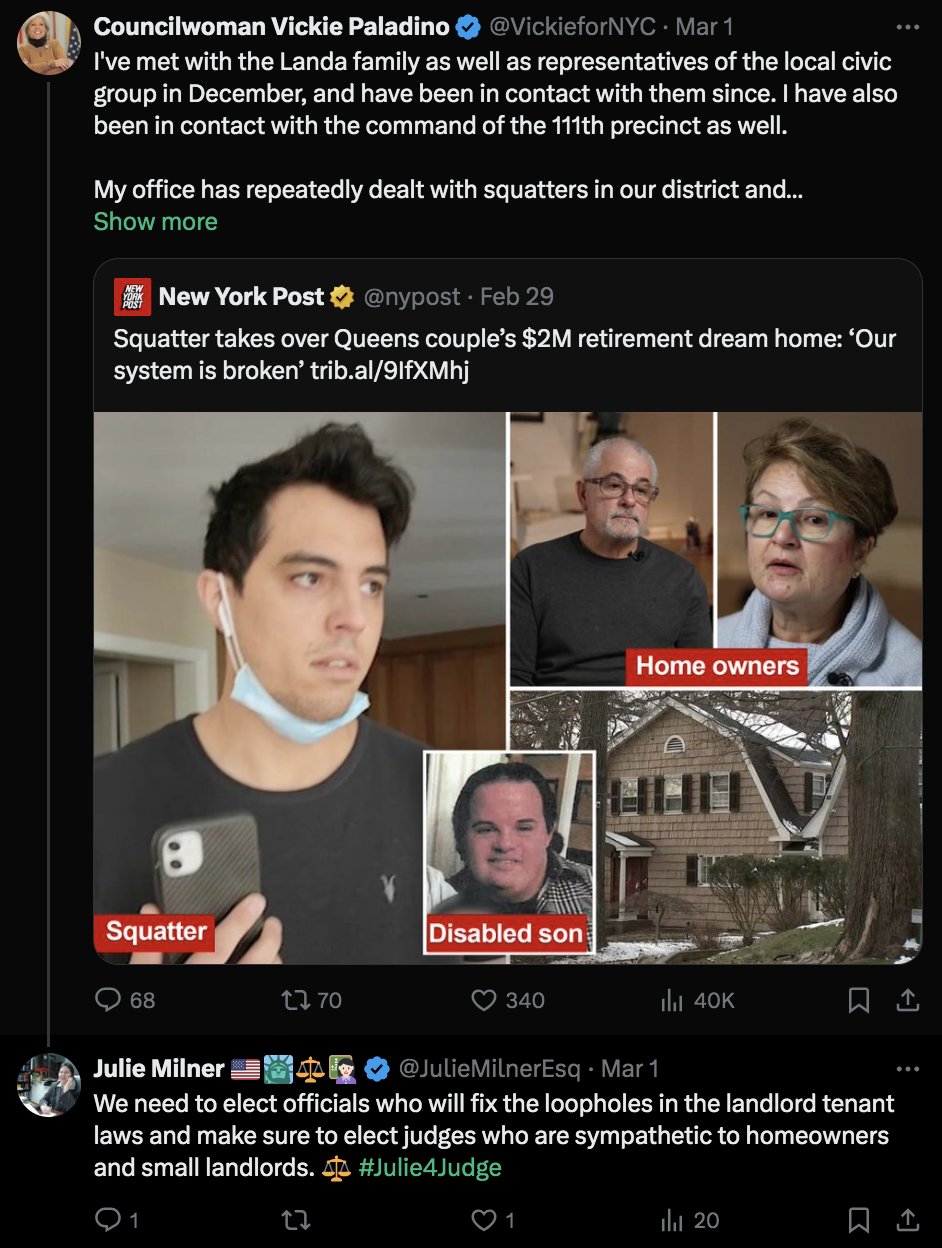Repost Julie Milner's reply
The image size is (942, 1248).
pyautogui.click(x=296, y=1220)
